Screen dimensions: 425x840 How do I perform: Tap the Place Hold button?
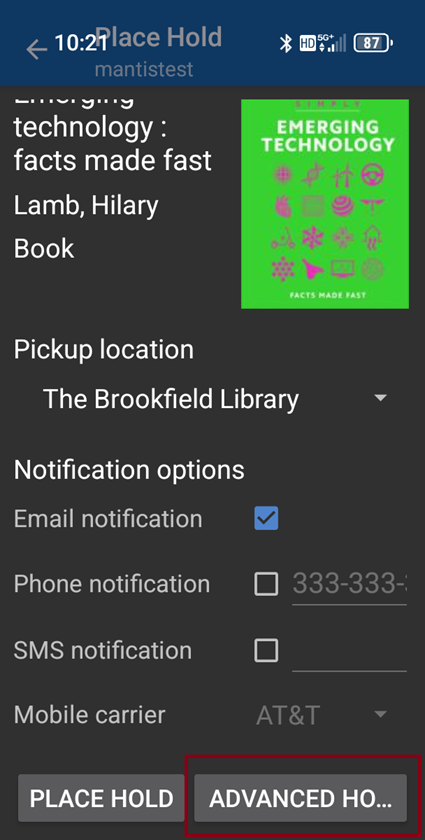click(101, 798)
